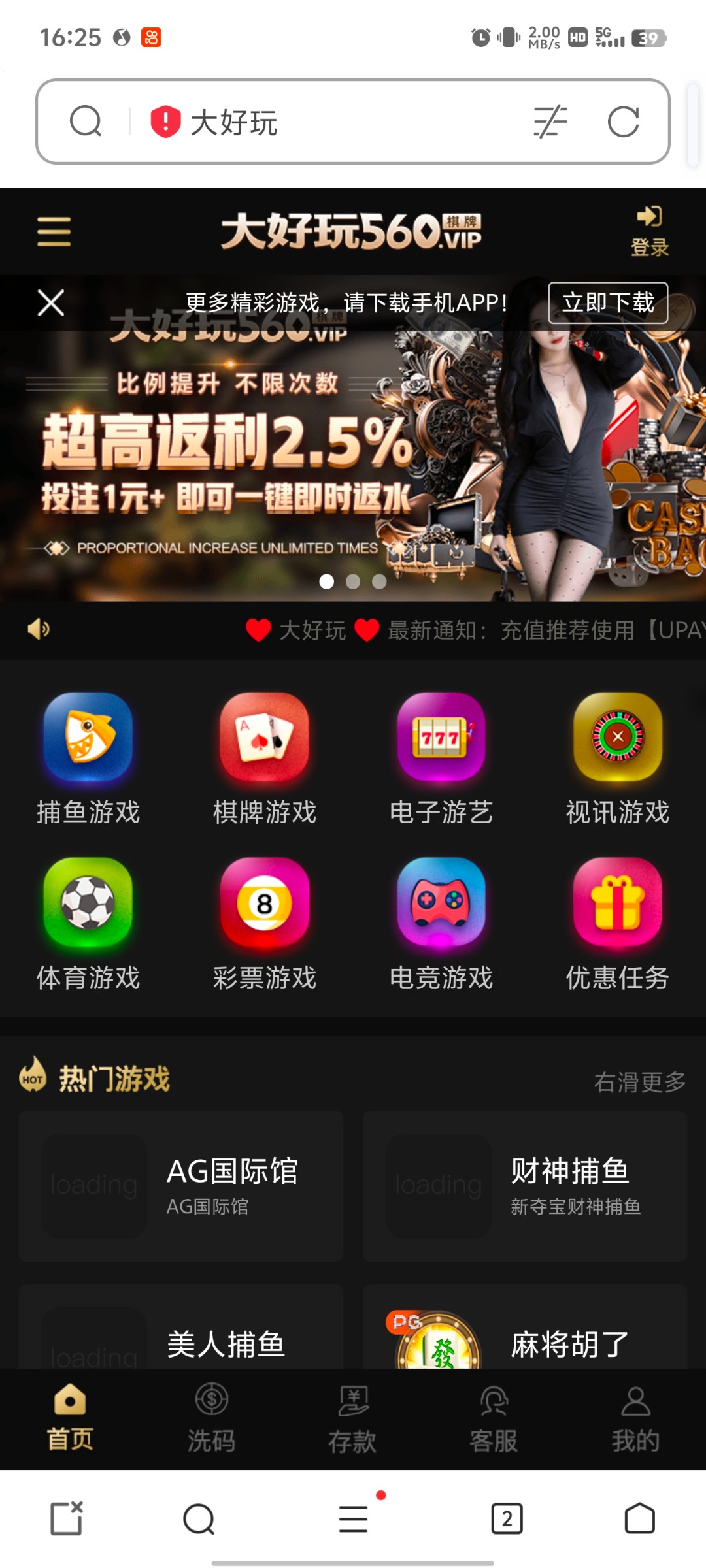Open 棋牌游戏 category
Viewport: 706px width, 1568px height.
tap(265, 758)
